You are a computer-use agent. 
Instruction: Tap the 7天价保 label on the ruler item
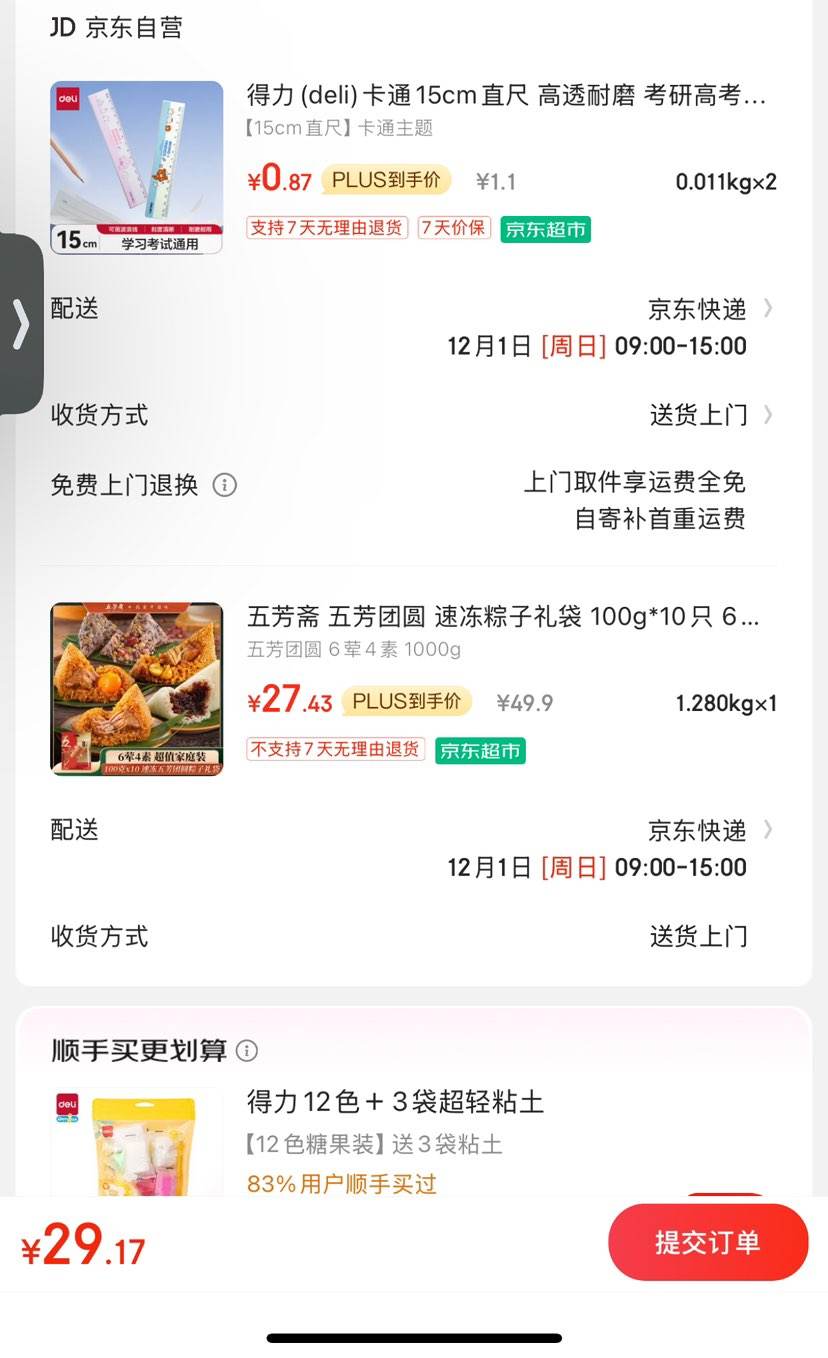(x=453, y=229)
